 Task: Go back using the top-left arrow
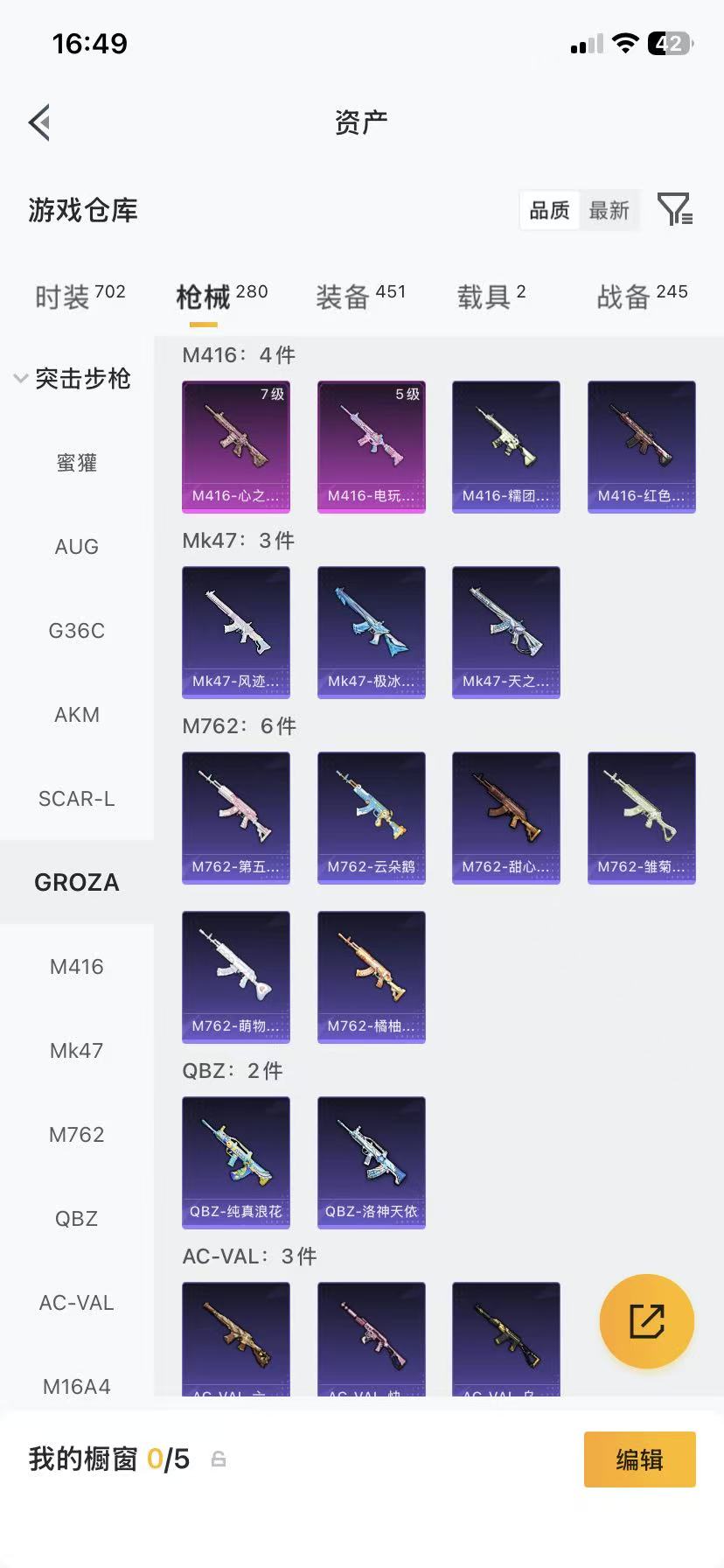[39, 122]
